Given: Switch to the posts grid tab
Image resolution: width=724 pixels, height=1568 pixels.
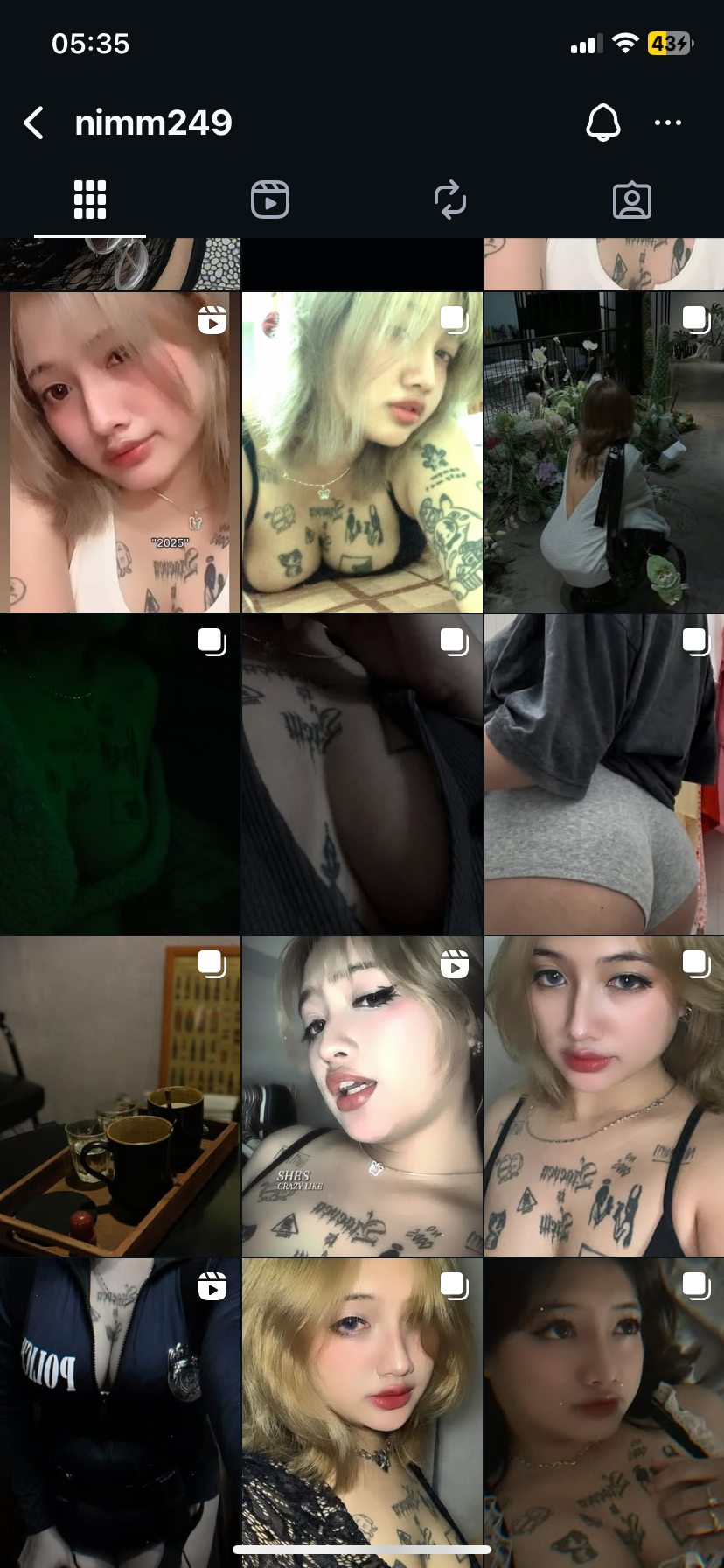Looking at the screenshot, I should (x=90, y=200).
